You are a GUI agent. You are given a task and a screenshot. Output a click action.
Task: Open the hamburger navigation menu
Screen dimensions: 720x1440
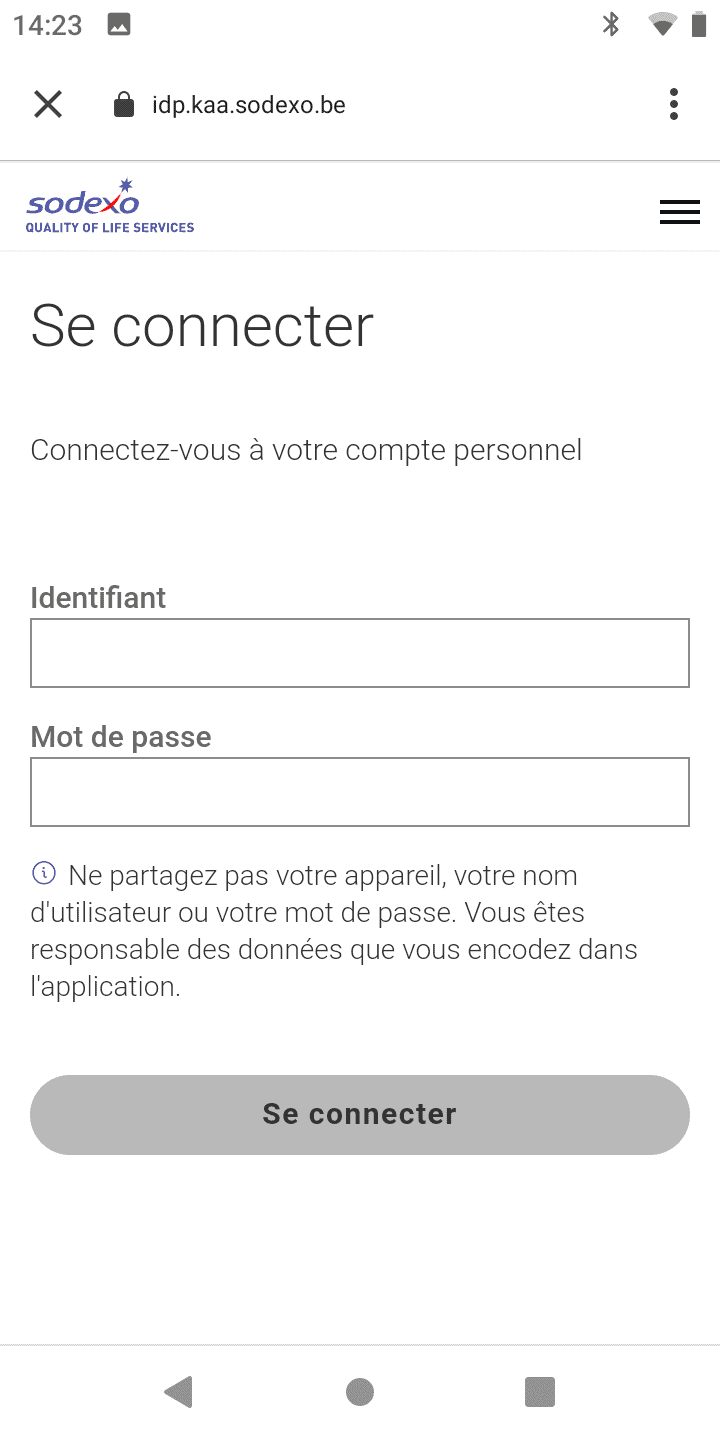click(x=680, y=212)
